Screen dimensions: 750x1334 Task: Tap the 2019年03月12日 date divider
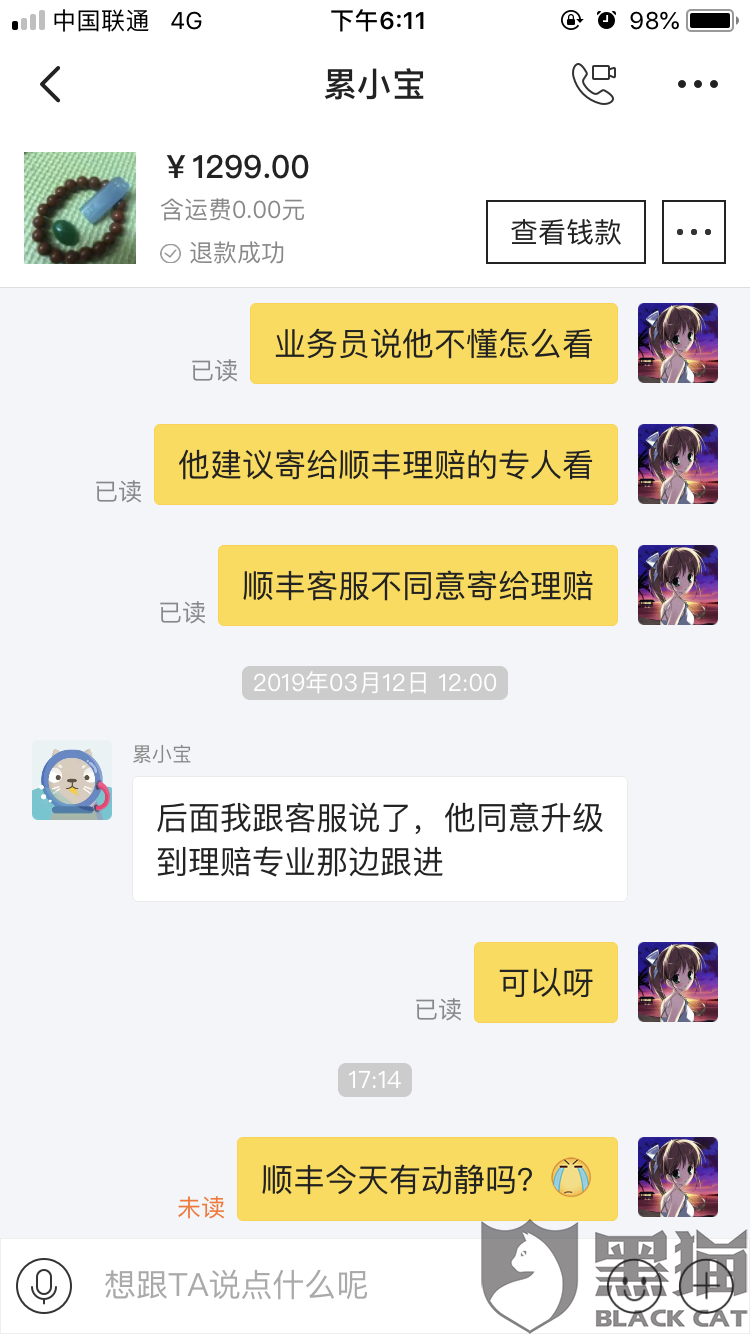[x=374, y=683]
